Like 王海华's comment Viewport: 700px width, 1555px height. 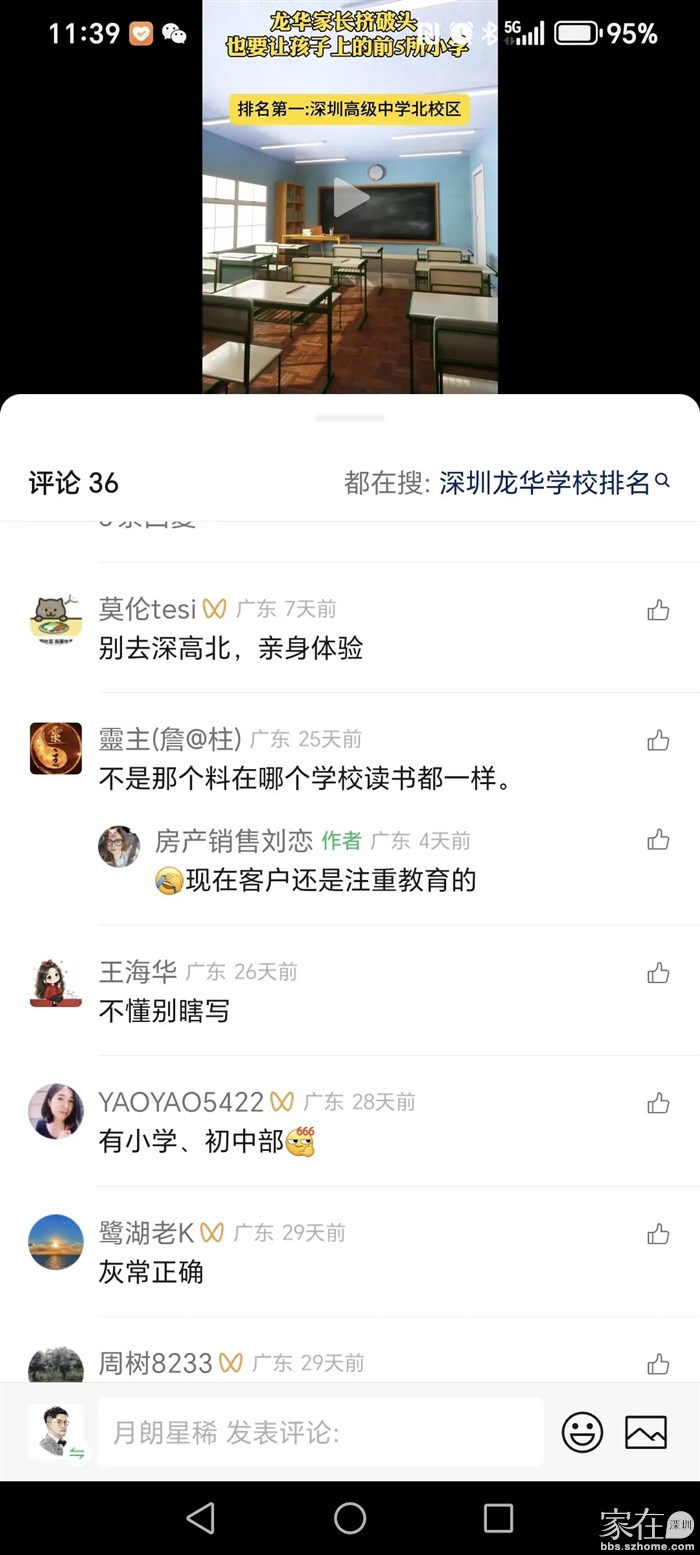pos(658,972)
